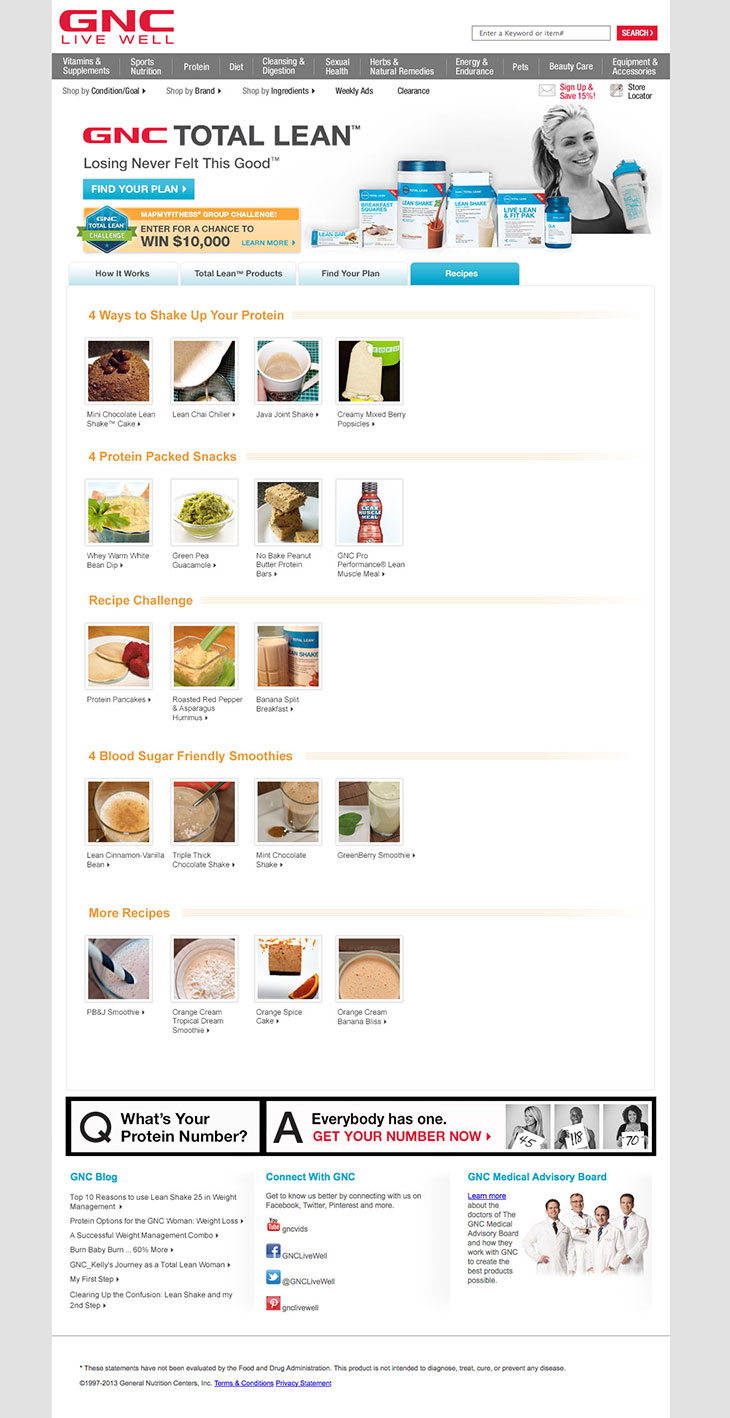Open the Store Locator
The image size is (730, 1418).
coord(639,91)
